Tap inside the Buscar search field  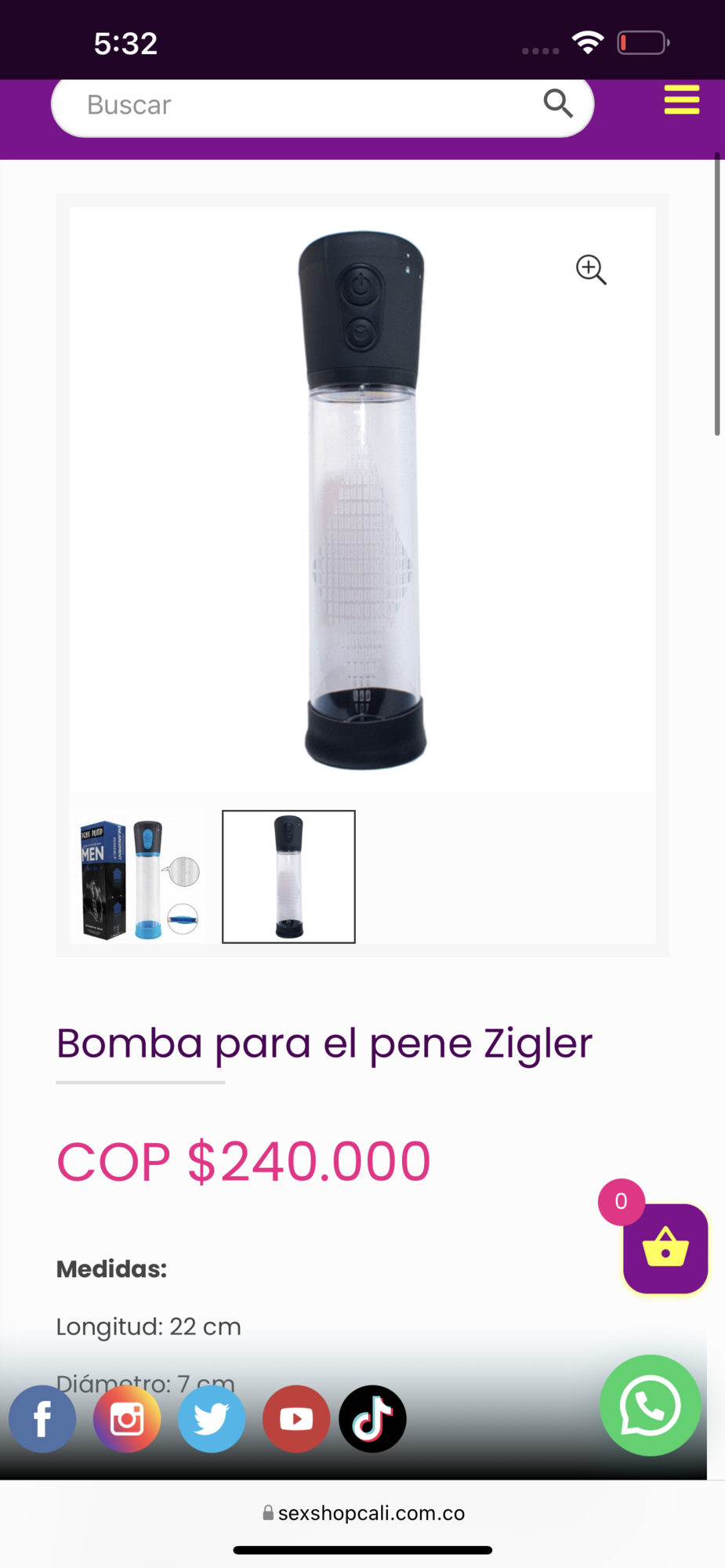click(235, 104)
